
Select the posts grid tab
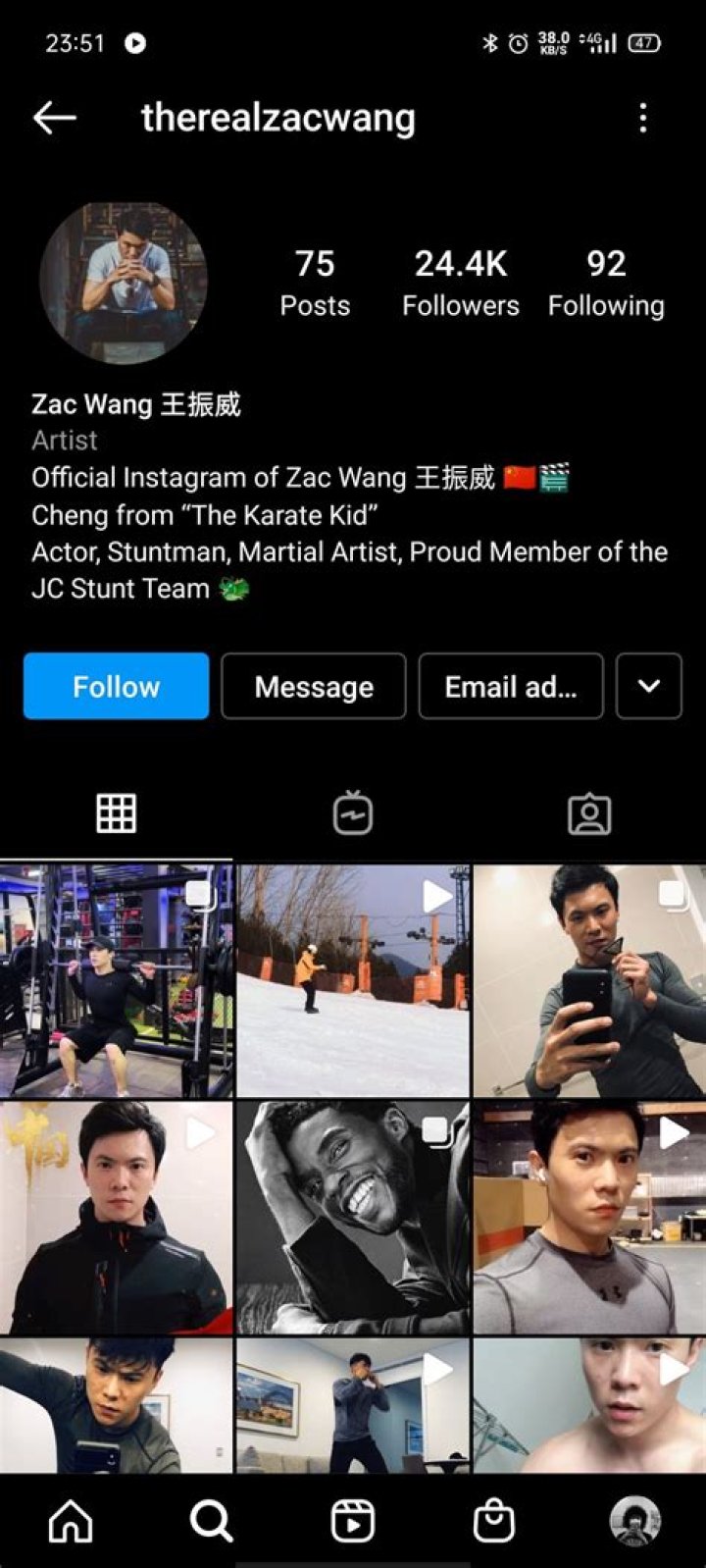116,813
